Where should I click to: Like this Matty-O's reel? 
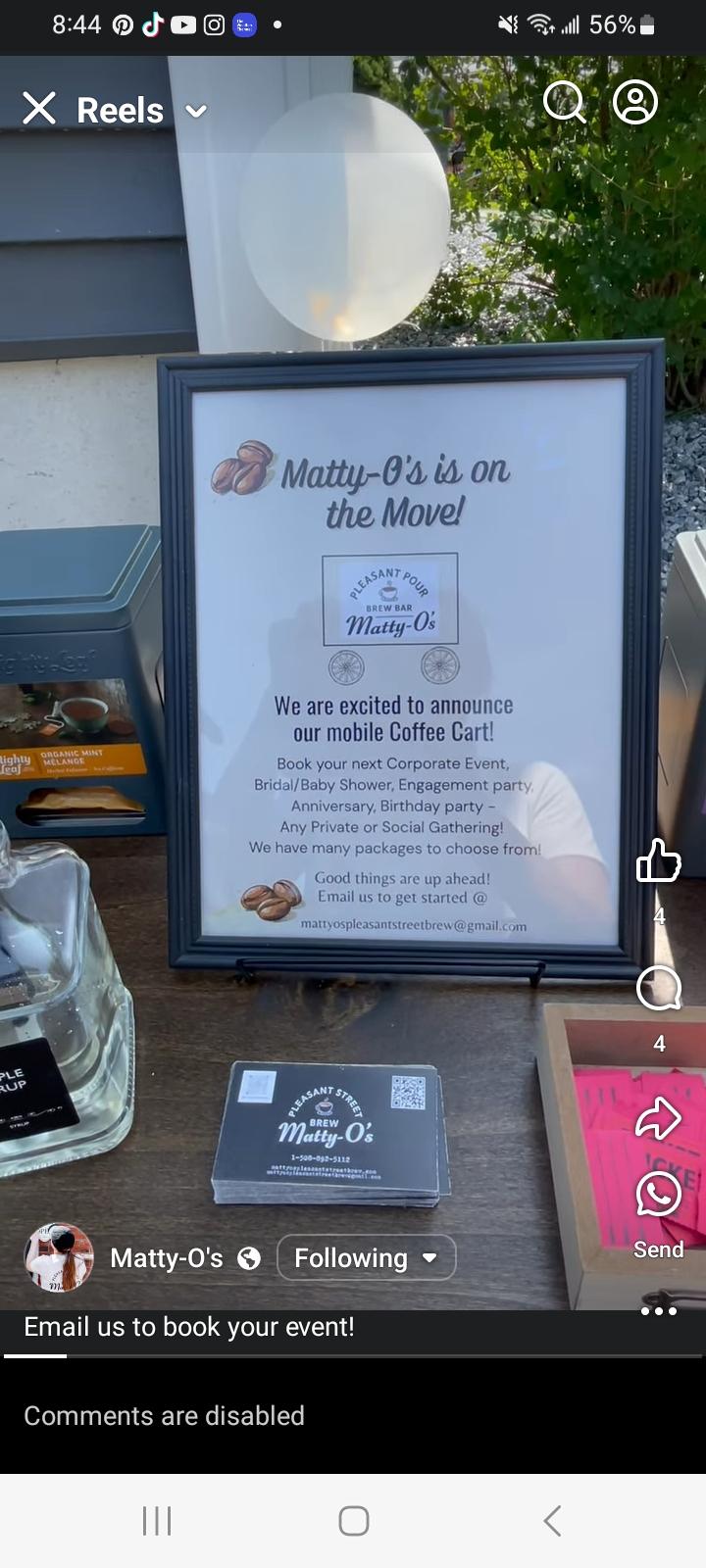tap(658, 860)
